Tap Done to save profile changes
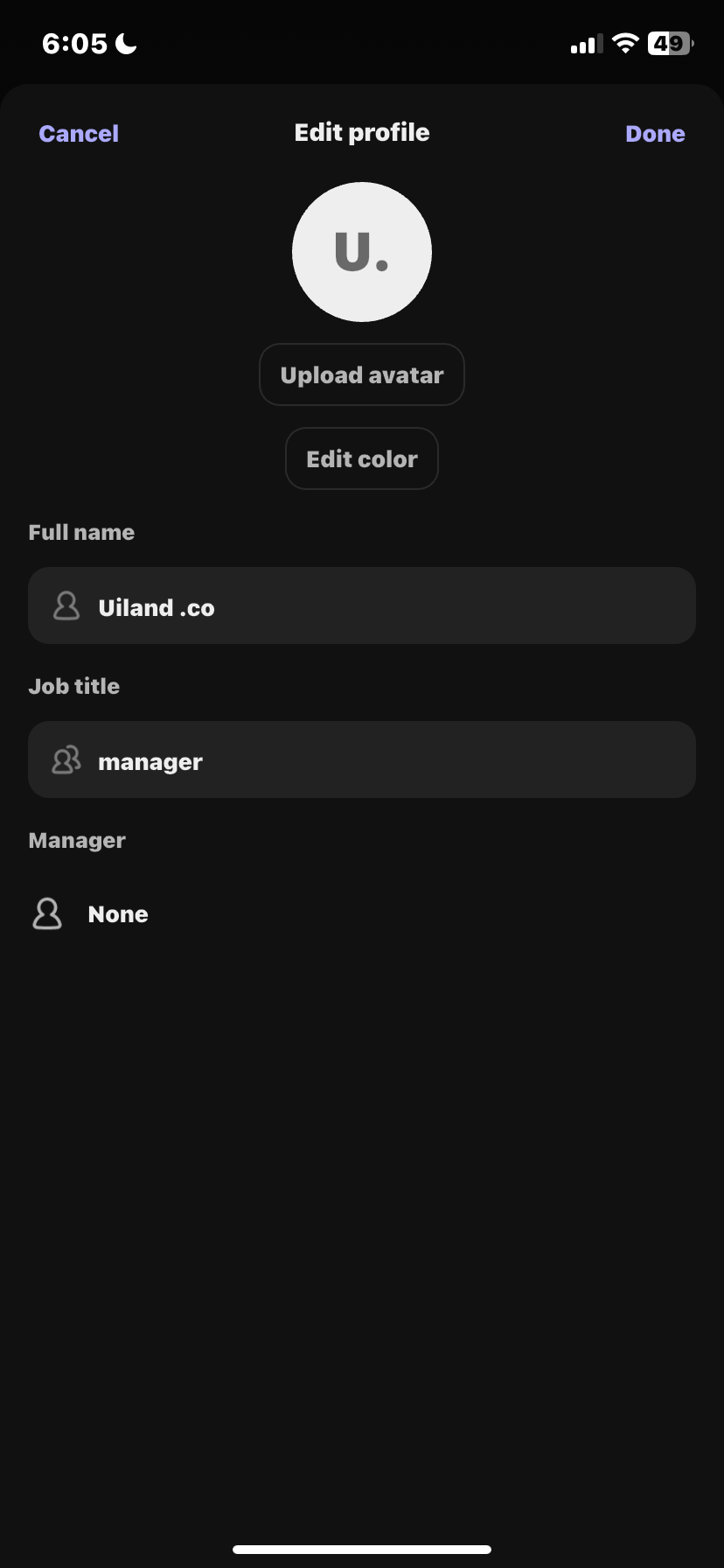Screen dimensions: 724x1568 pos(655,133)
